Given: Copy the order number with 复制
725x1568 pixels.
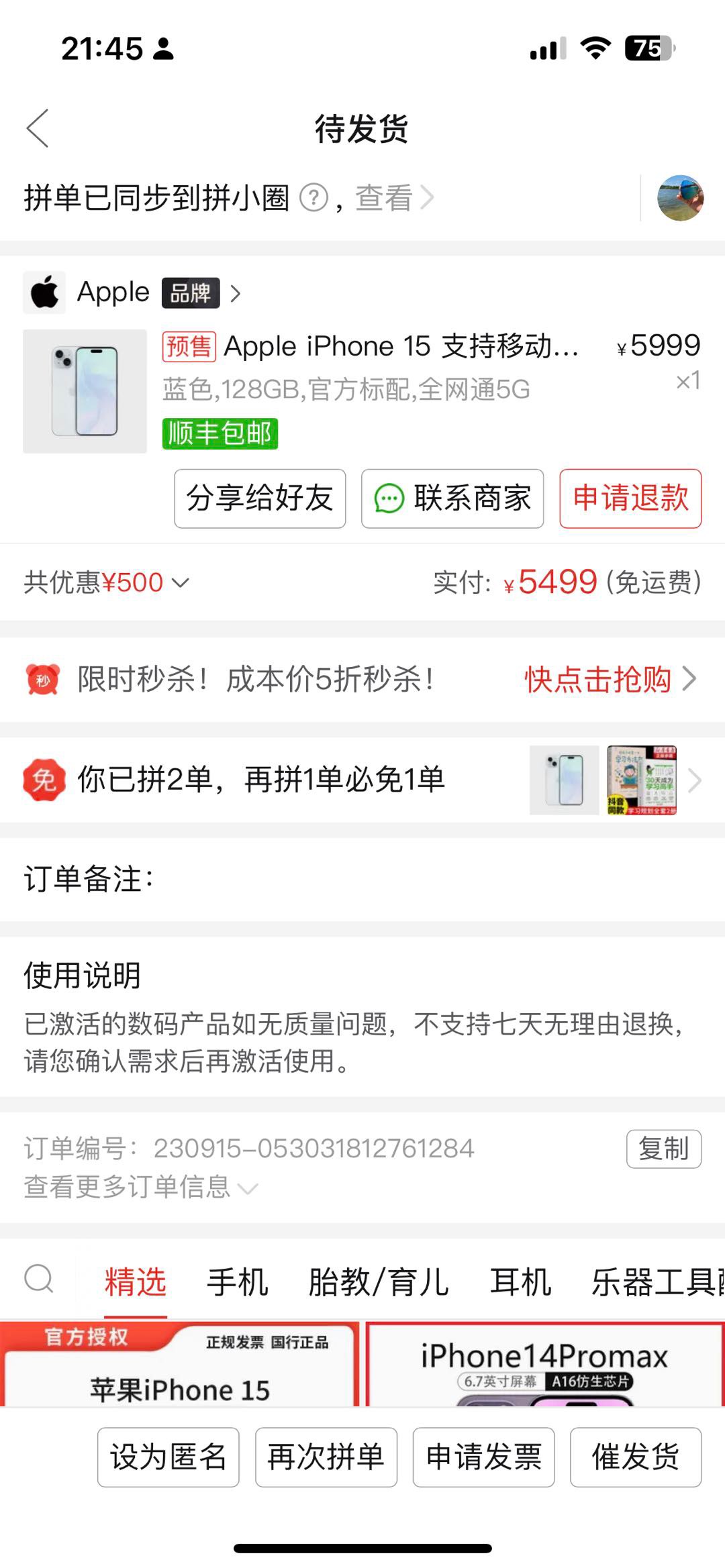Looking at the screenshot, I should click(x=663, y=1149).
